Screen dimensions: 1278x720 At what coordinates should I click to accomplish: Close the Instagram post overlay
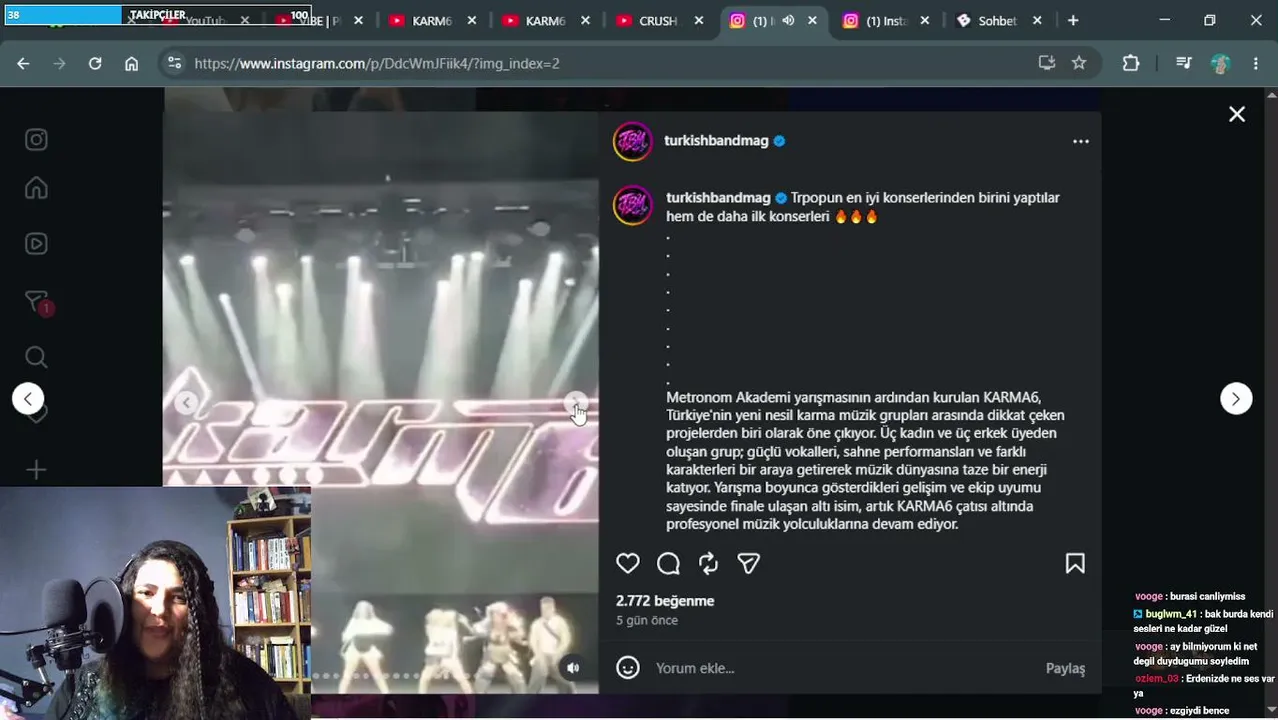coord(1237,114)
